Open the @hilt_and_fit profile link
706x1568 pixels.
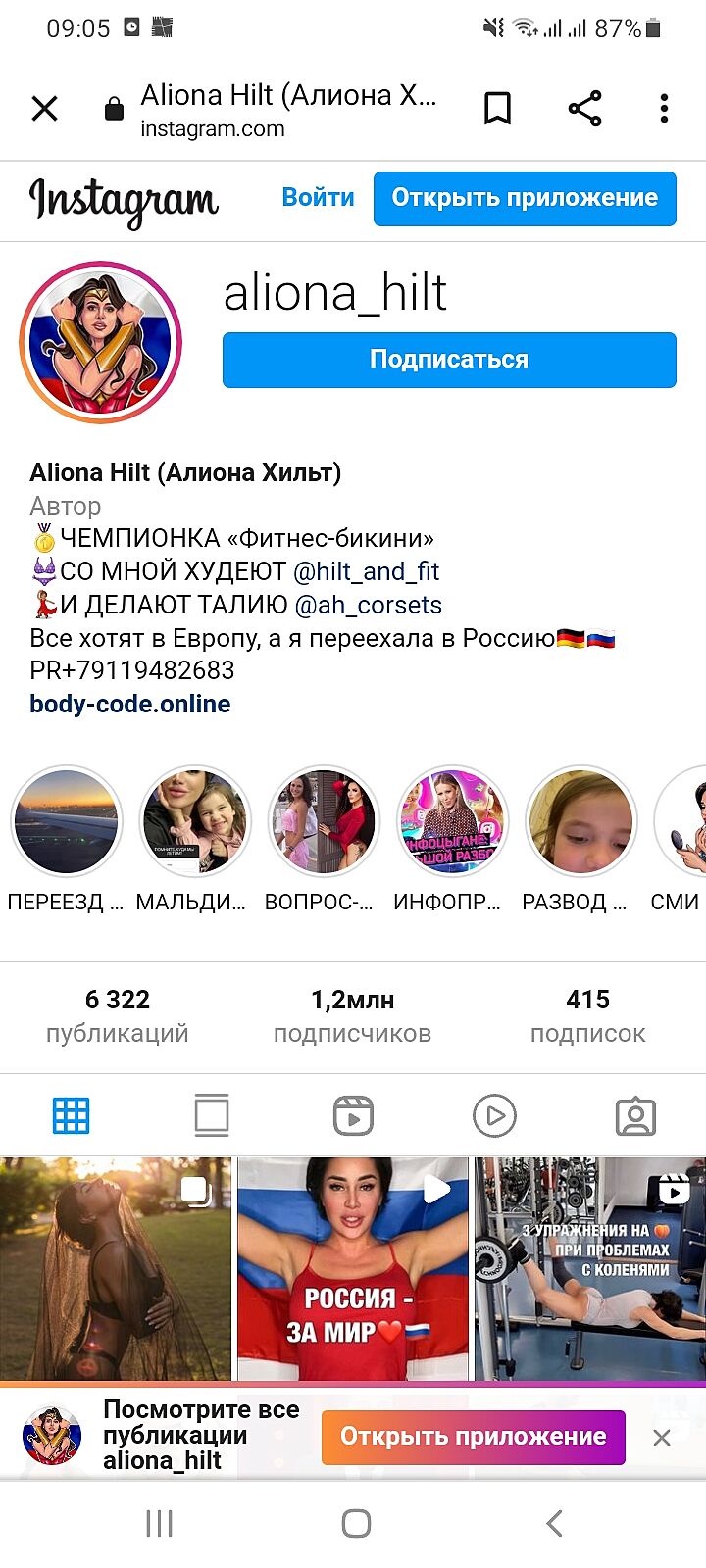pos(366,571)
